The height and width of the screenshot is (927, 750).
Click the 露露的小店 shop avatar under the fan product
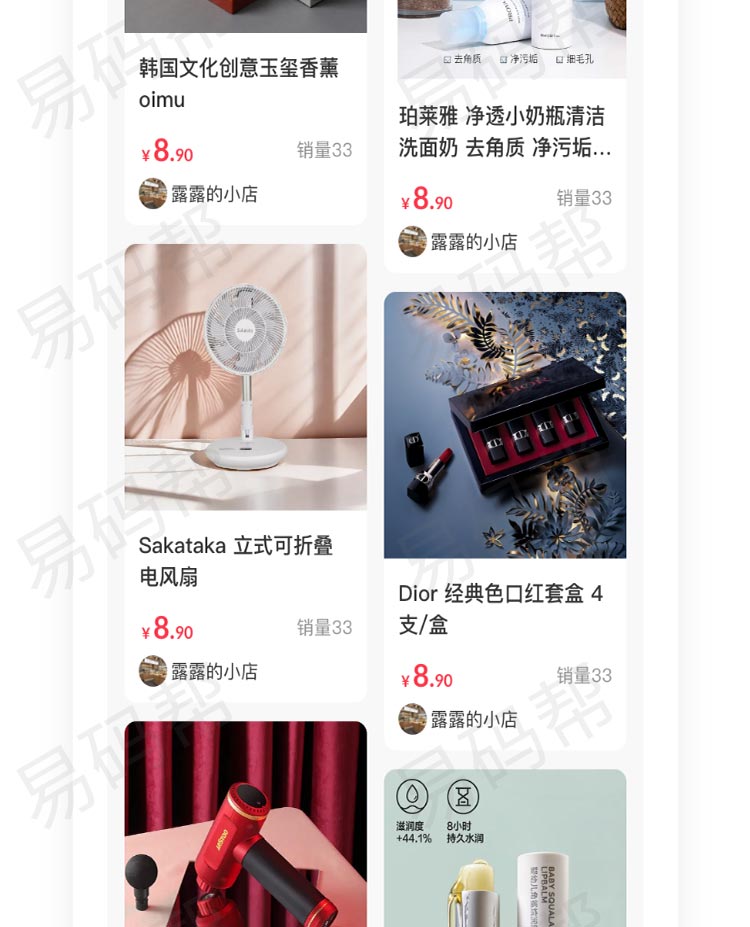(x=152, y=671)
